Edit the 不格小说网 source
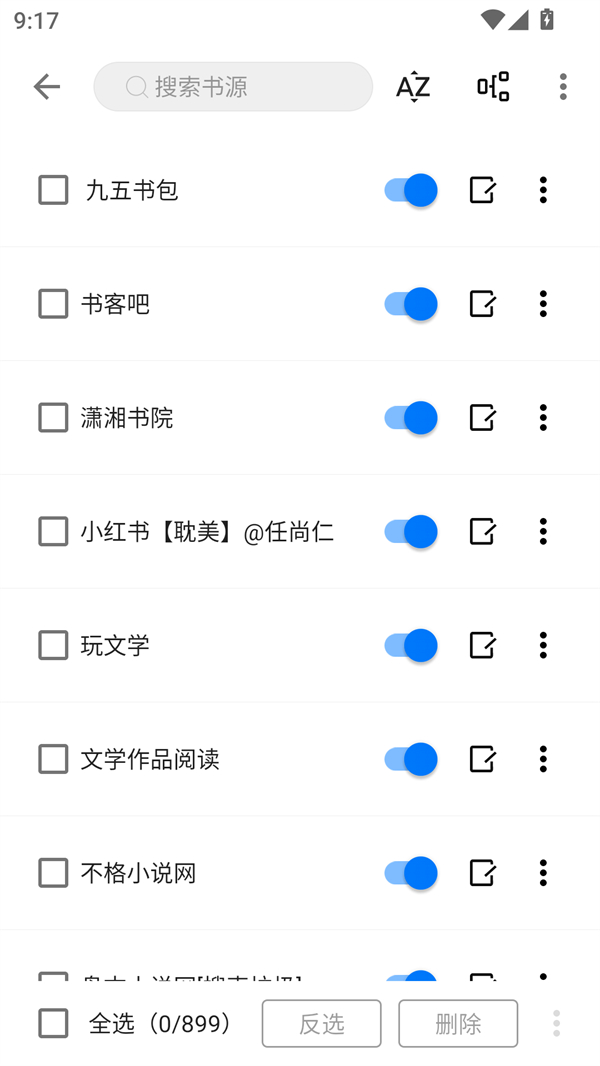 [x=482, y=873]
